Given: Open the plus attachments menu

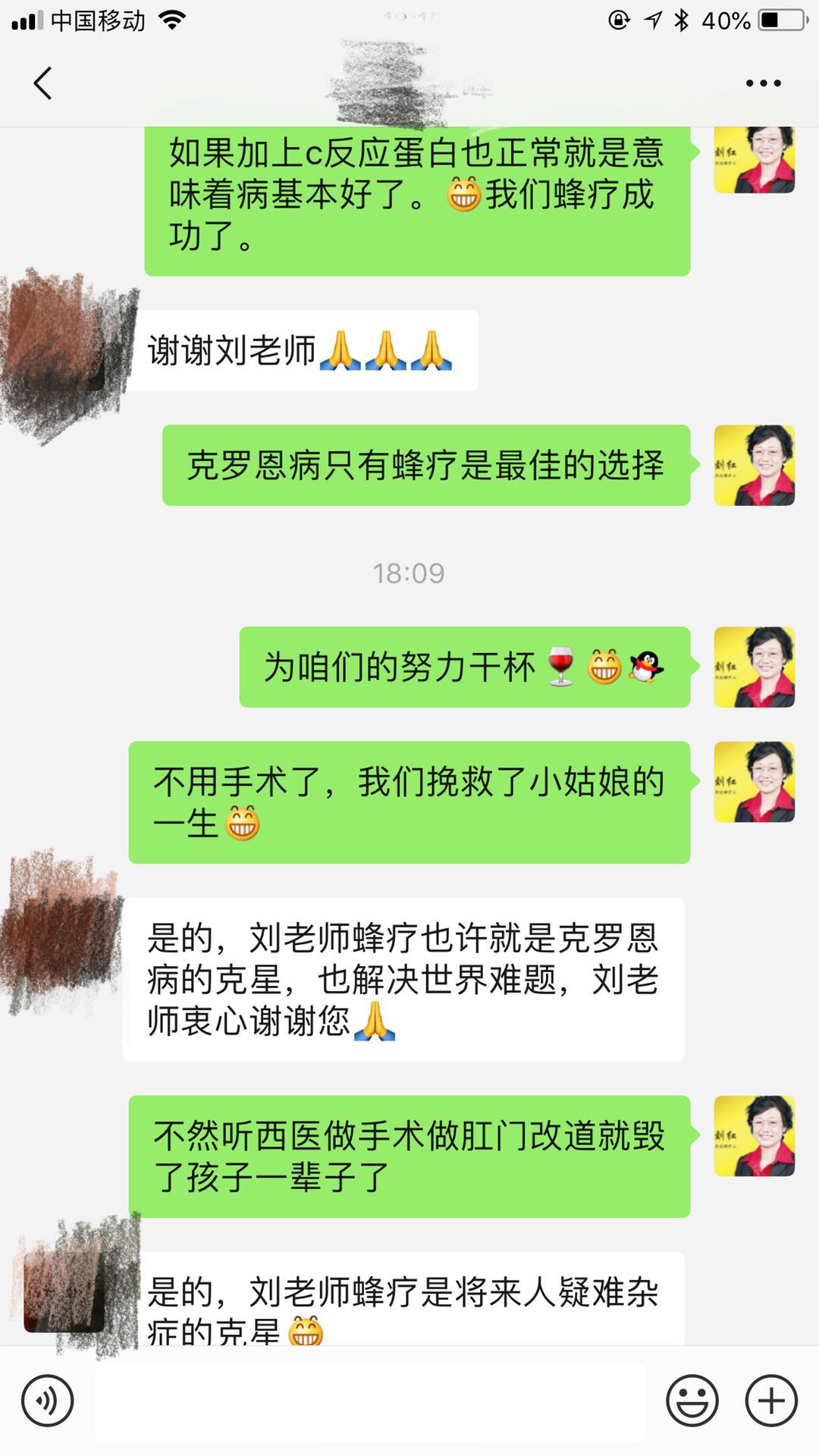Looking at the screenshot, I should click(771, 1400).
